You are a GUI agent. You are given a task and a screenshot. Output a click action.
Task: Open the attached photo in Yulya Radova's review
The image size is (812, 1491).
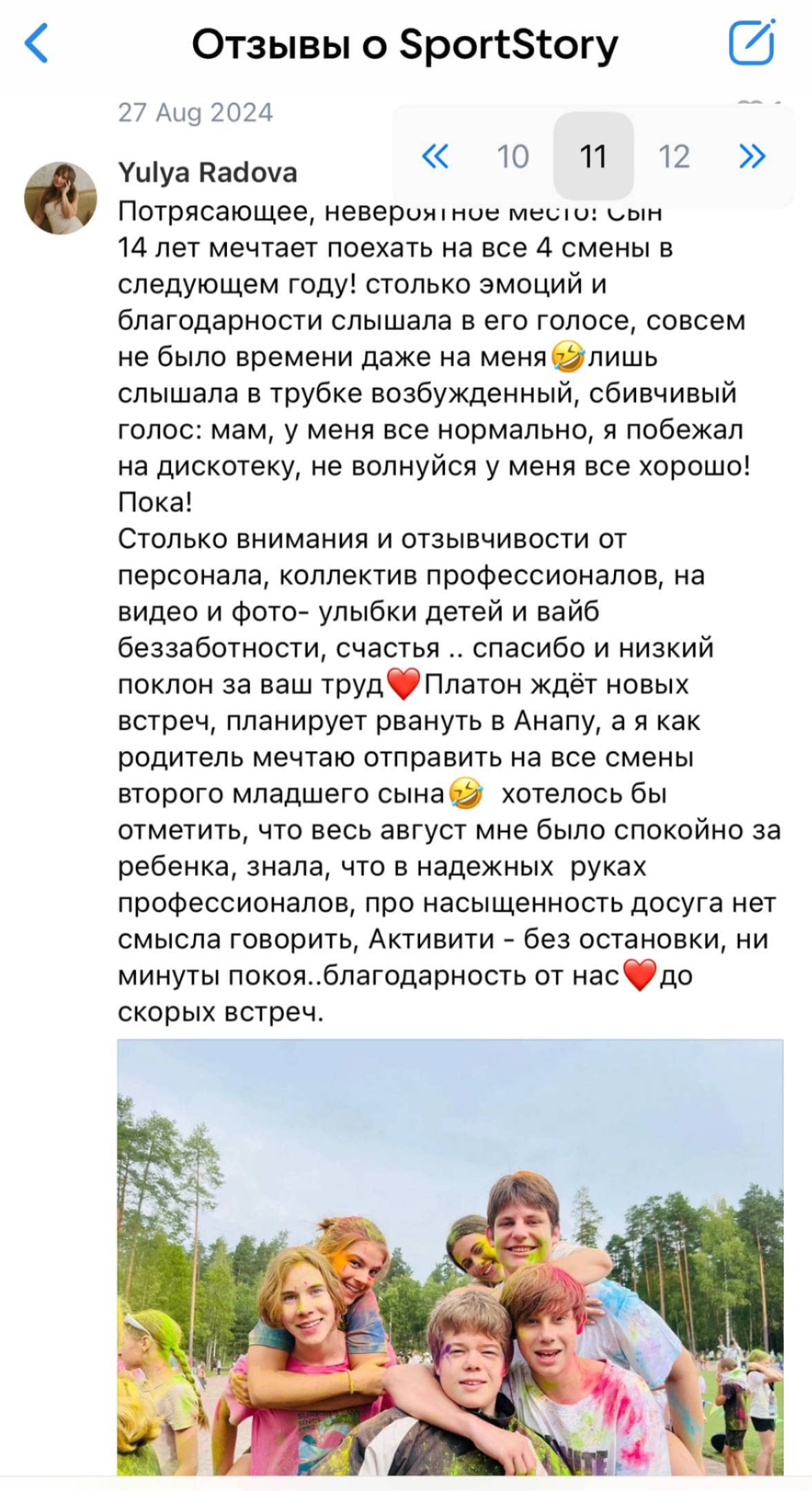coord(450,1256)
